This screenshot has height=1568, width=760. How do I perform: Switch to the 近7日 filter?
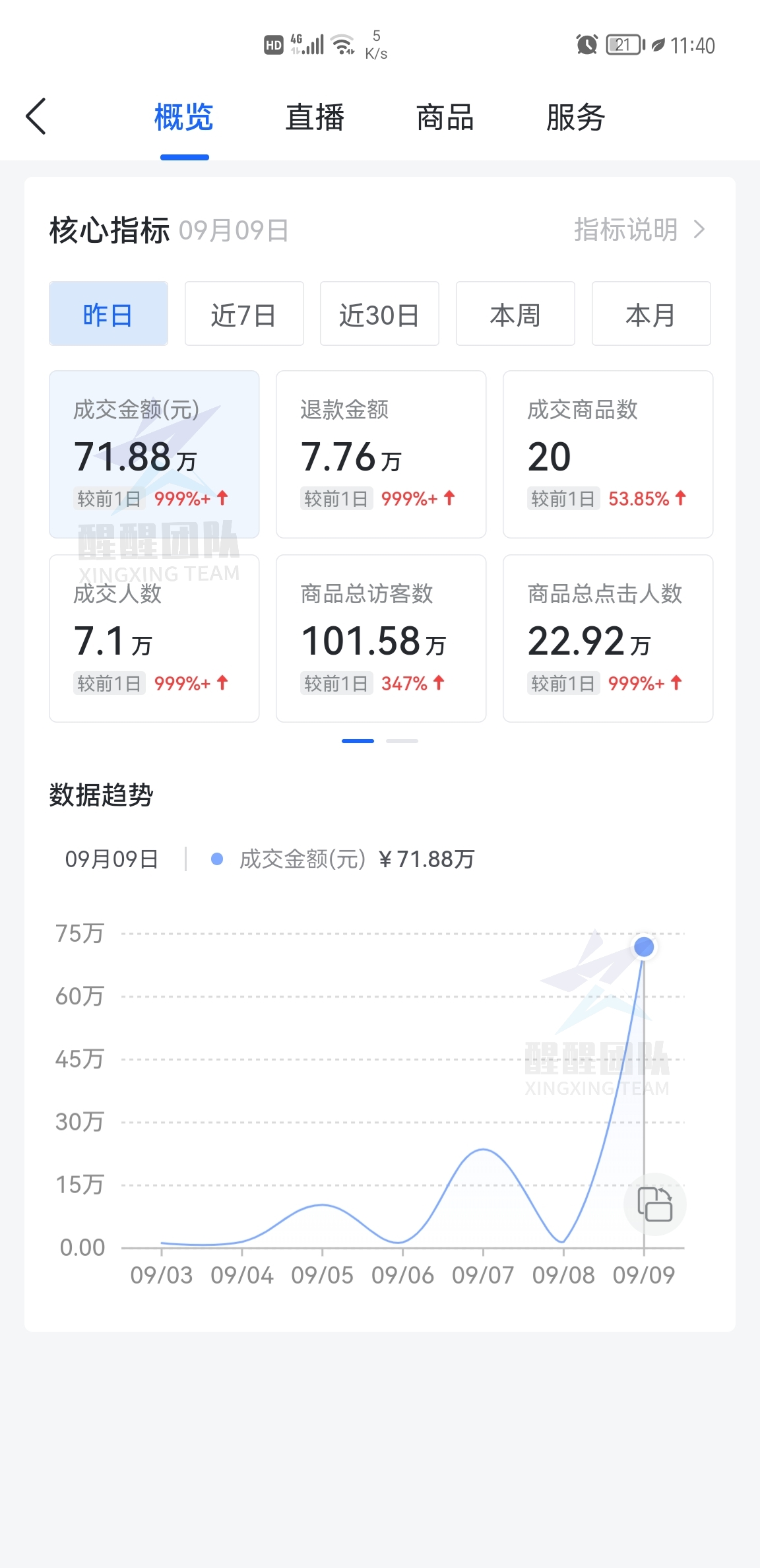tap(244, 313)
